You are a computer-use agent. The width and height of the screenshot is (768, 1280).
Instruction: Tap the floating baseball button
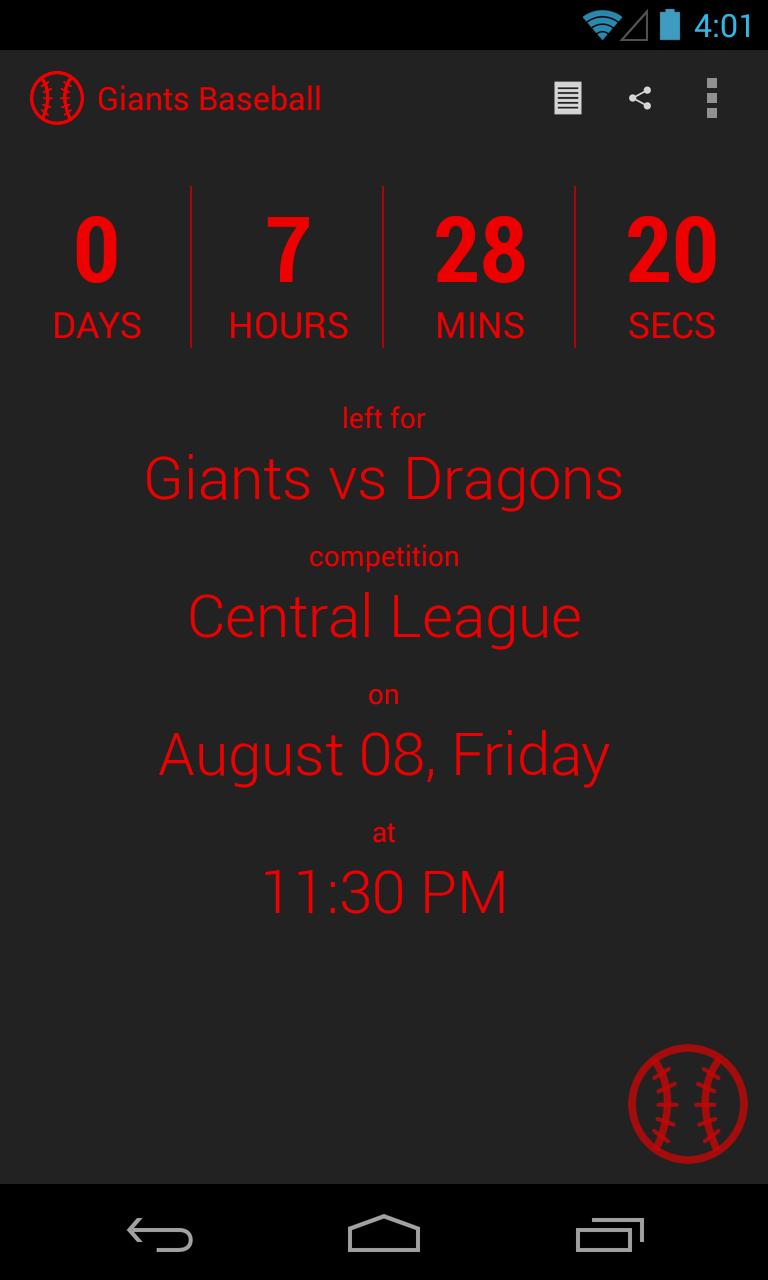pyautogui.click(x=688, y=1104)
